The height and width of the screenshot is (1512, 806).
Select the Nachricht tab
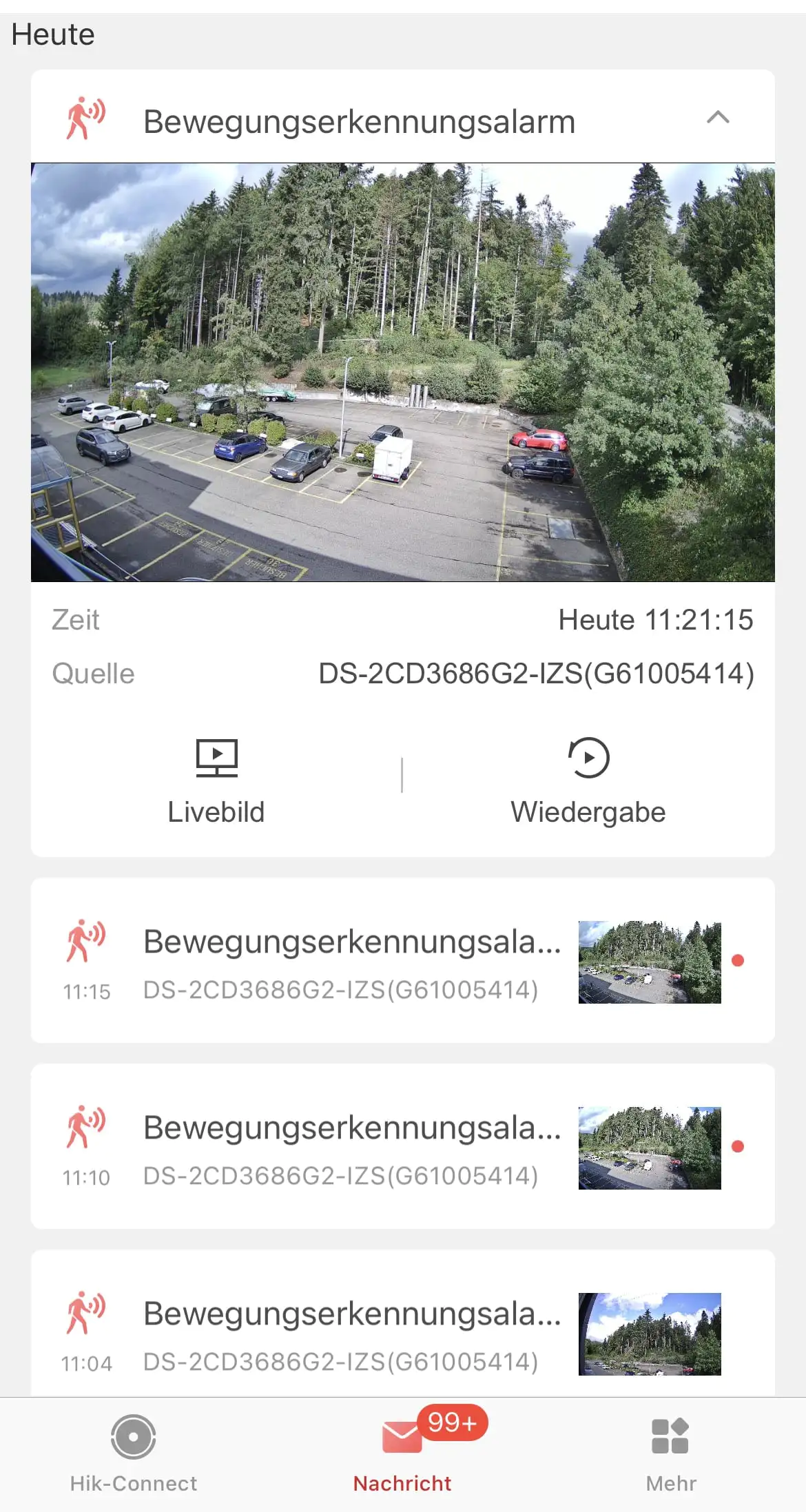402,1453
